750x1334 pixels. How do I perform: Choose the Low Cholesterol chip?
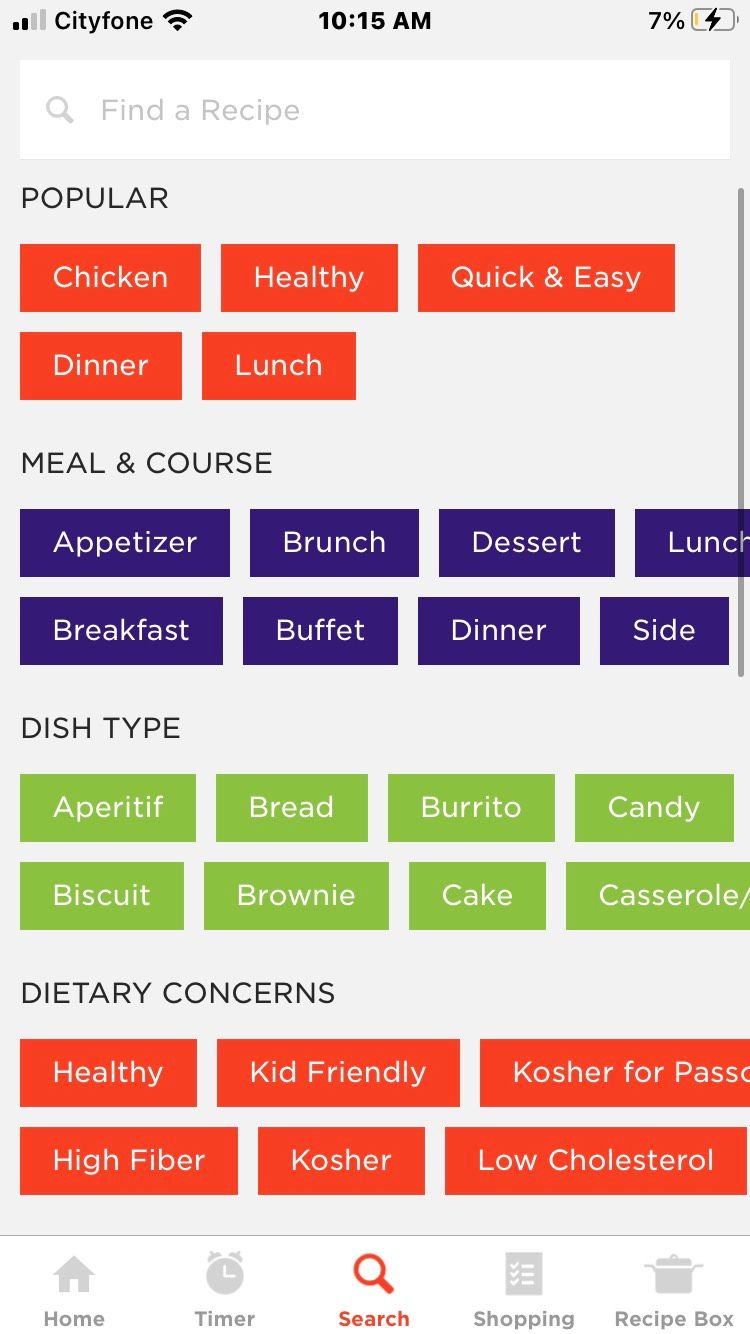(596, 1161)
